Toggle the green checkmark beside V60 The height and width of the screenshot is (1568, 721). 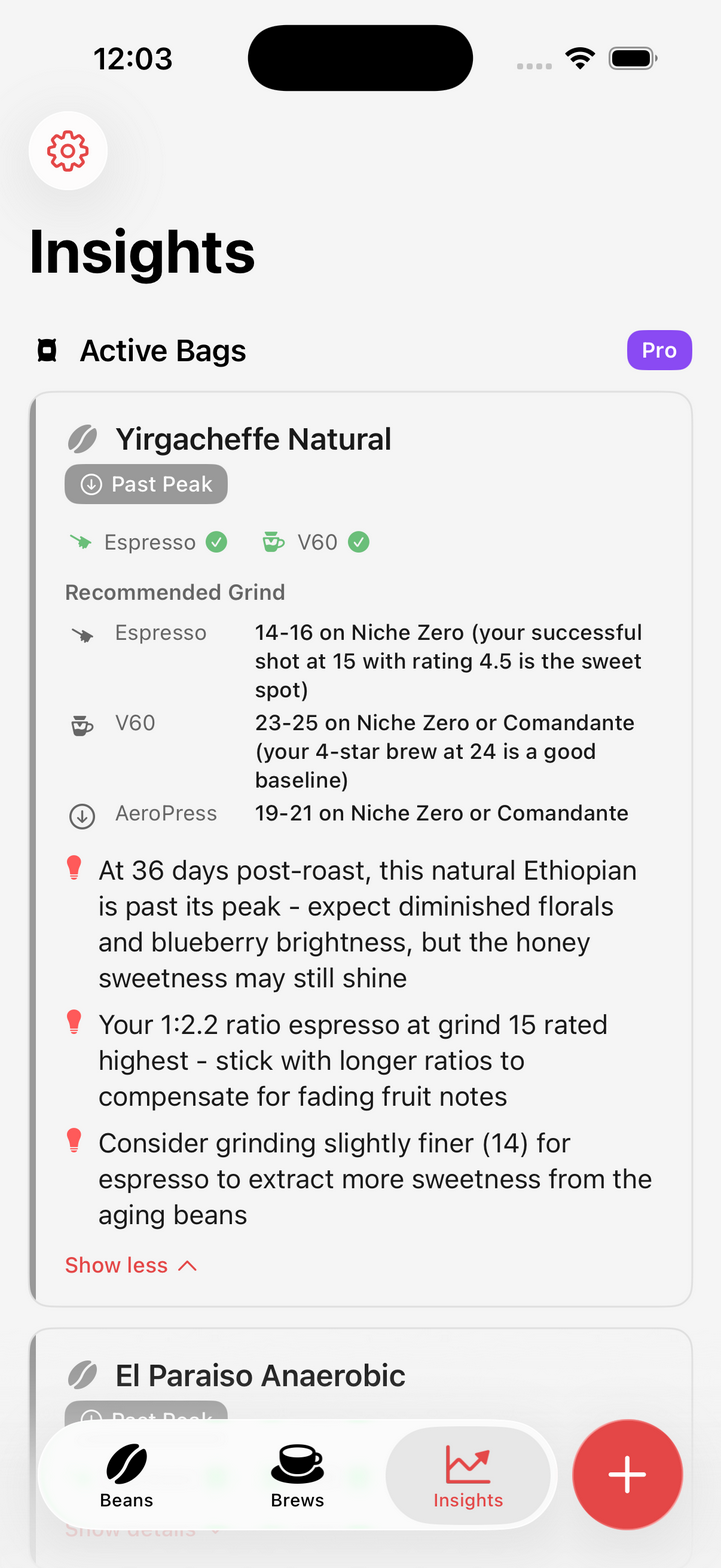(358, 541)
